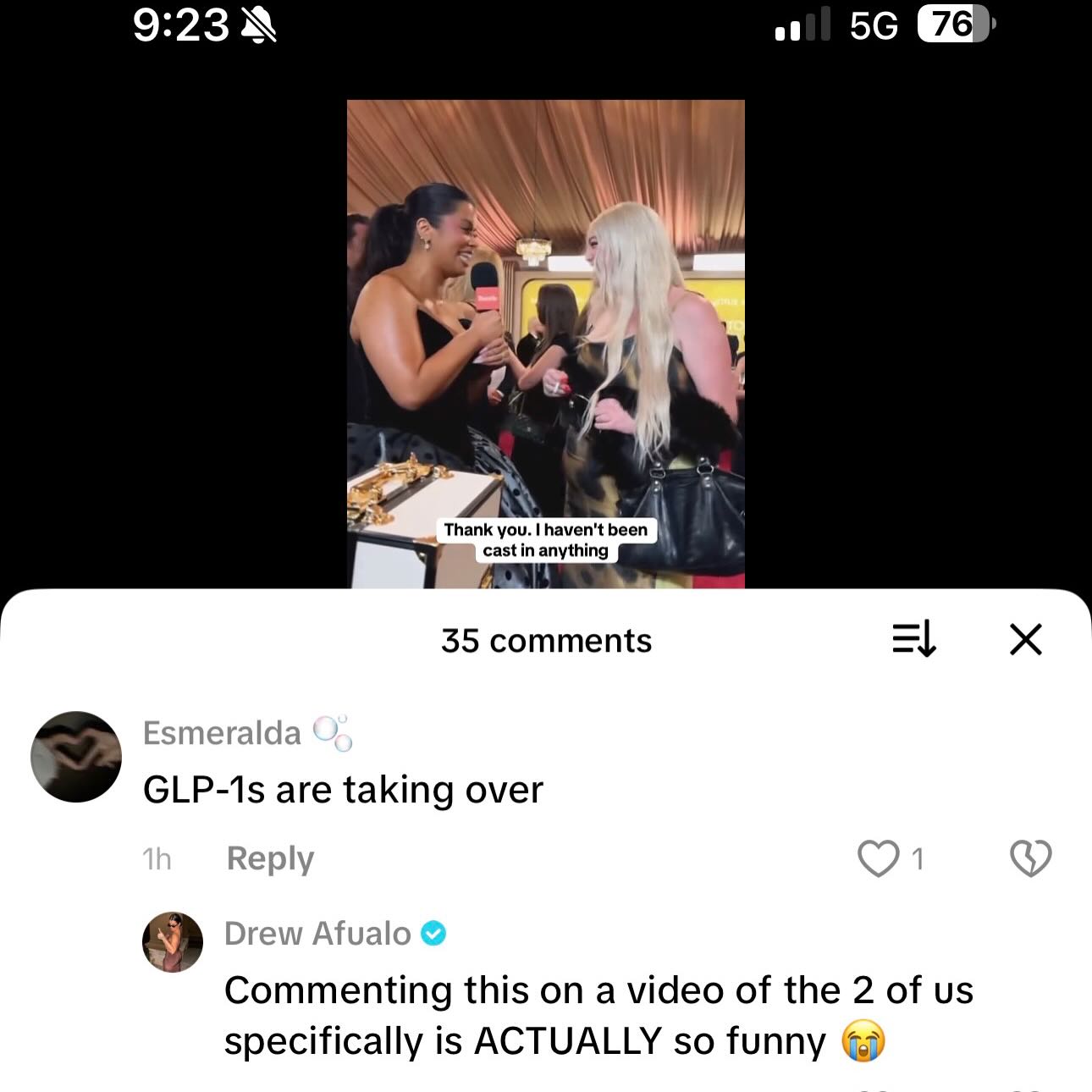Image resolution: width=1092 pixels, height=1092 pixels.
Task: Dislike Esmeralda's comment
Action: coord(1030,858)
